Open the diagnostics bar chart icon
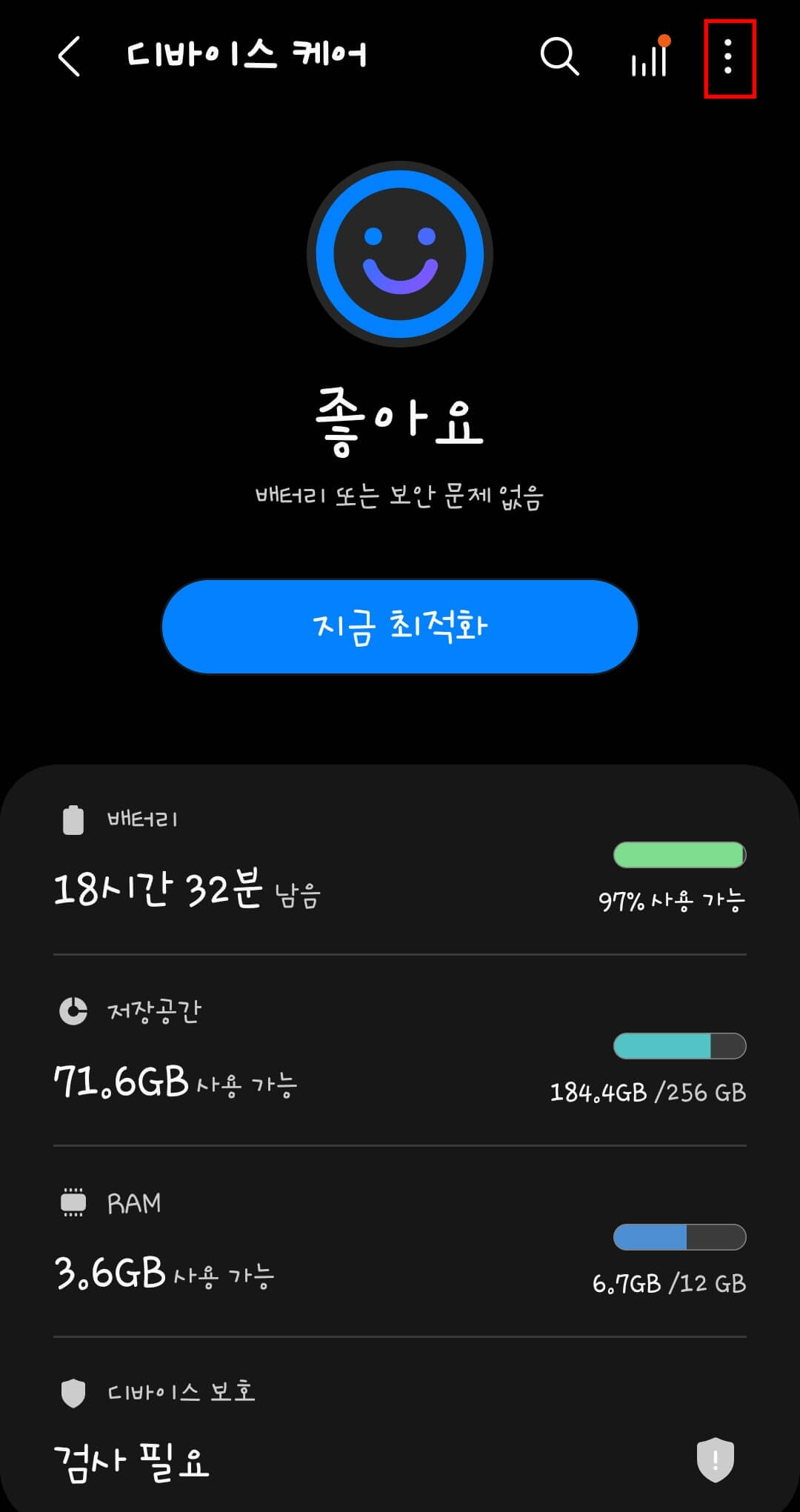800x1512 pixels. (648, 59)
